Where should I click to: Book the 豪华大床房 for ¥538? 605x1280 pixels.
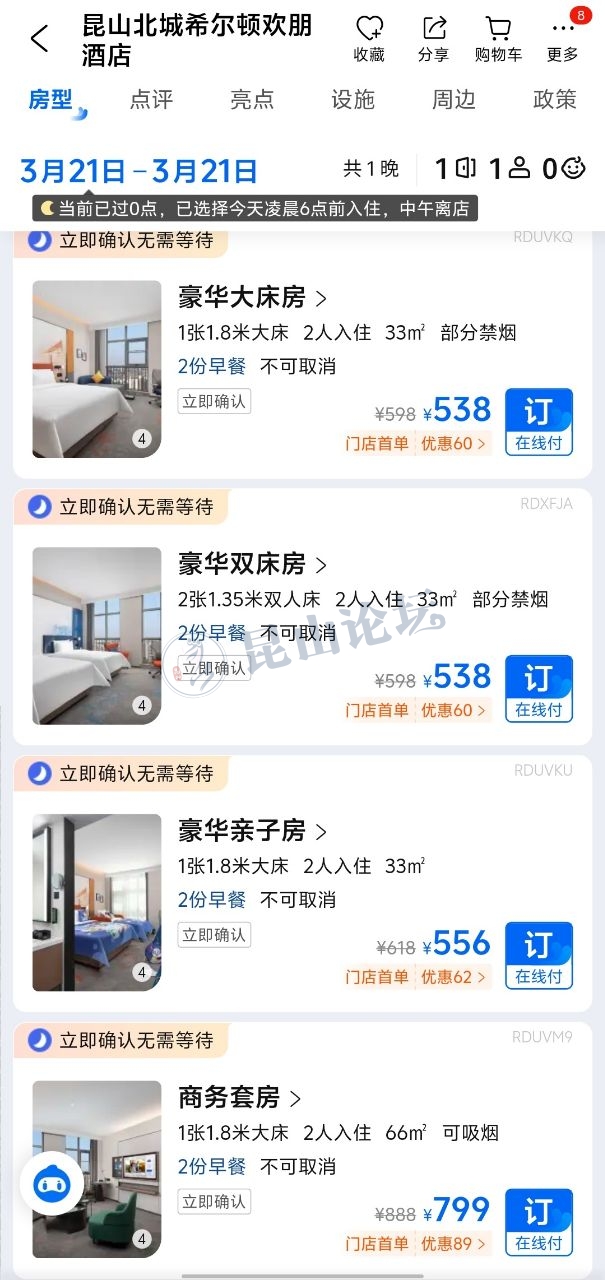tap(538, 421)
